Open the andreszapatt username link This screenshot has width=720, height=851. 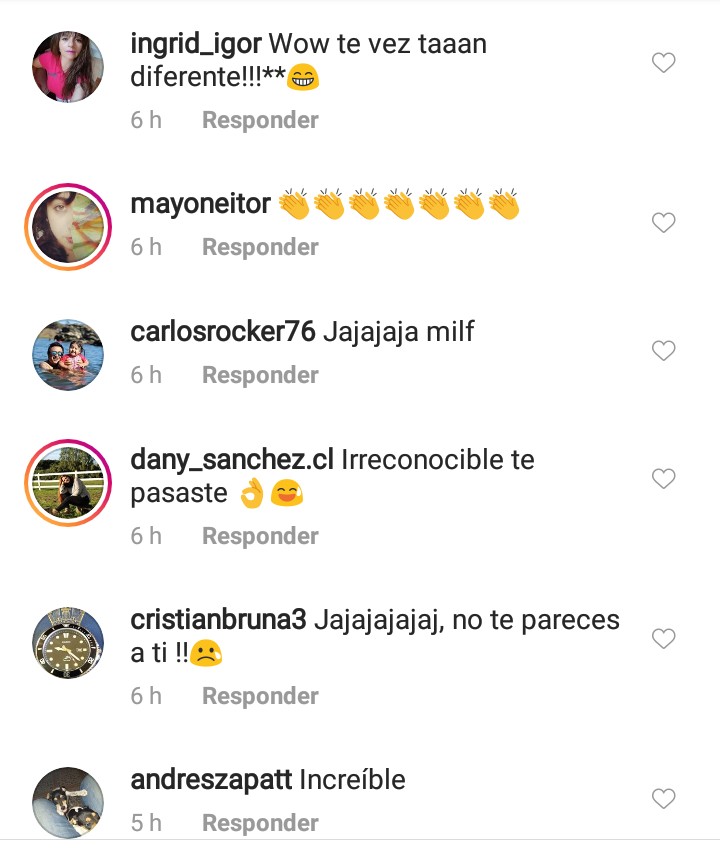tap(212, 780)
